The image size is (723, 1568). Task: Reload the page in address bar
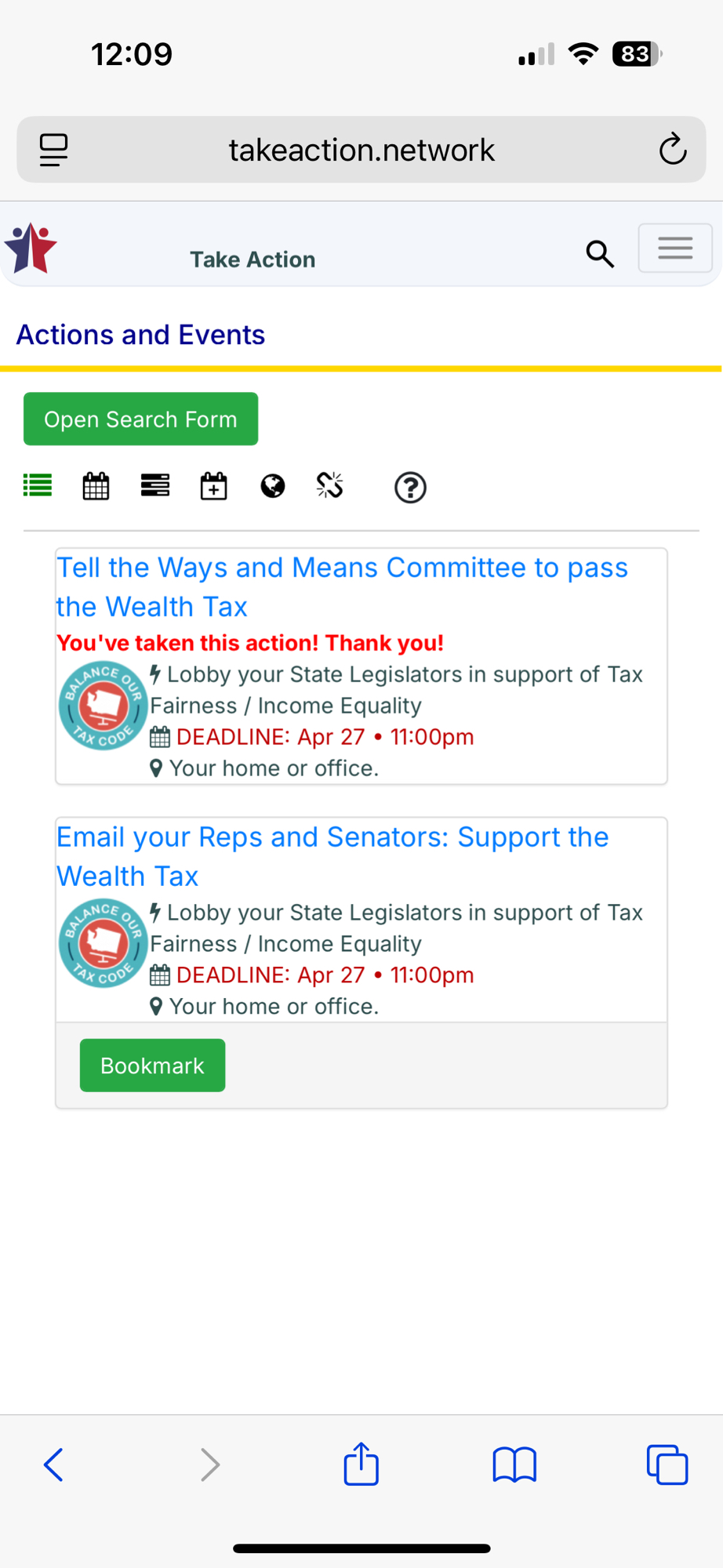673,150
